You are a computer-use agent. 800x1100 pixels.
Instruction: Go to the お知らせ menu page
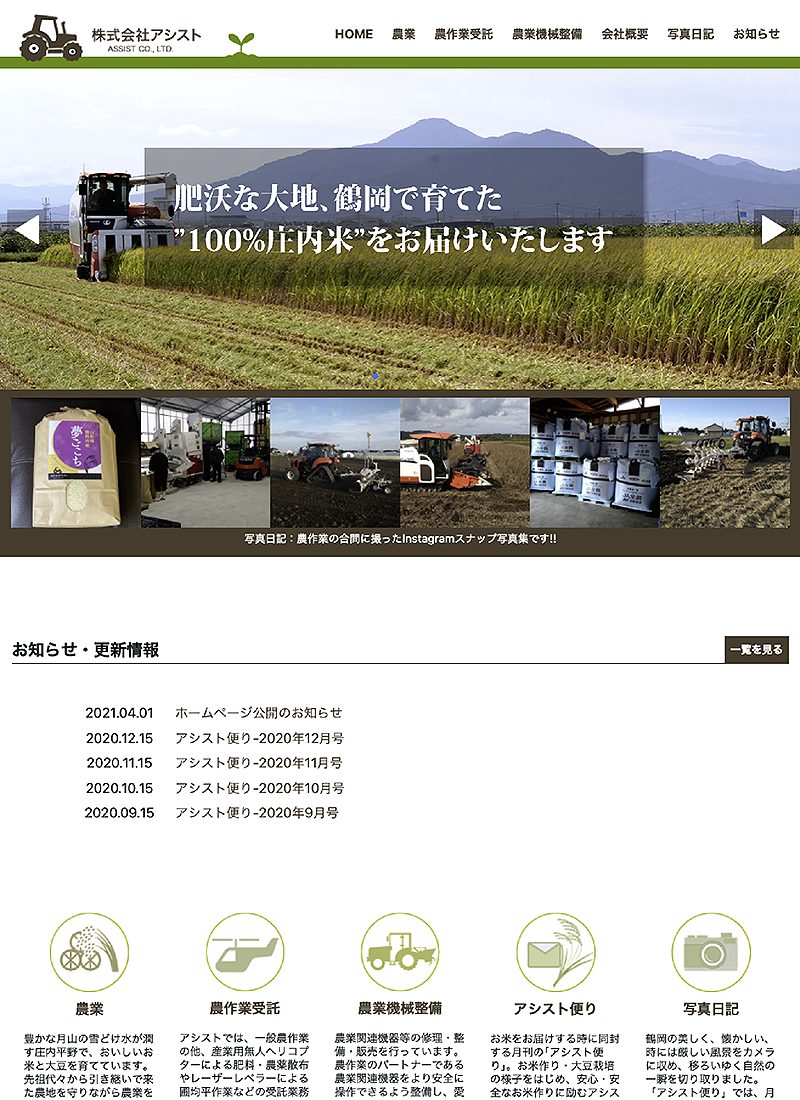pyautogui.click(x=756, y=34)
